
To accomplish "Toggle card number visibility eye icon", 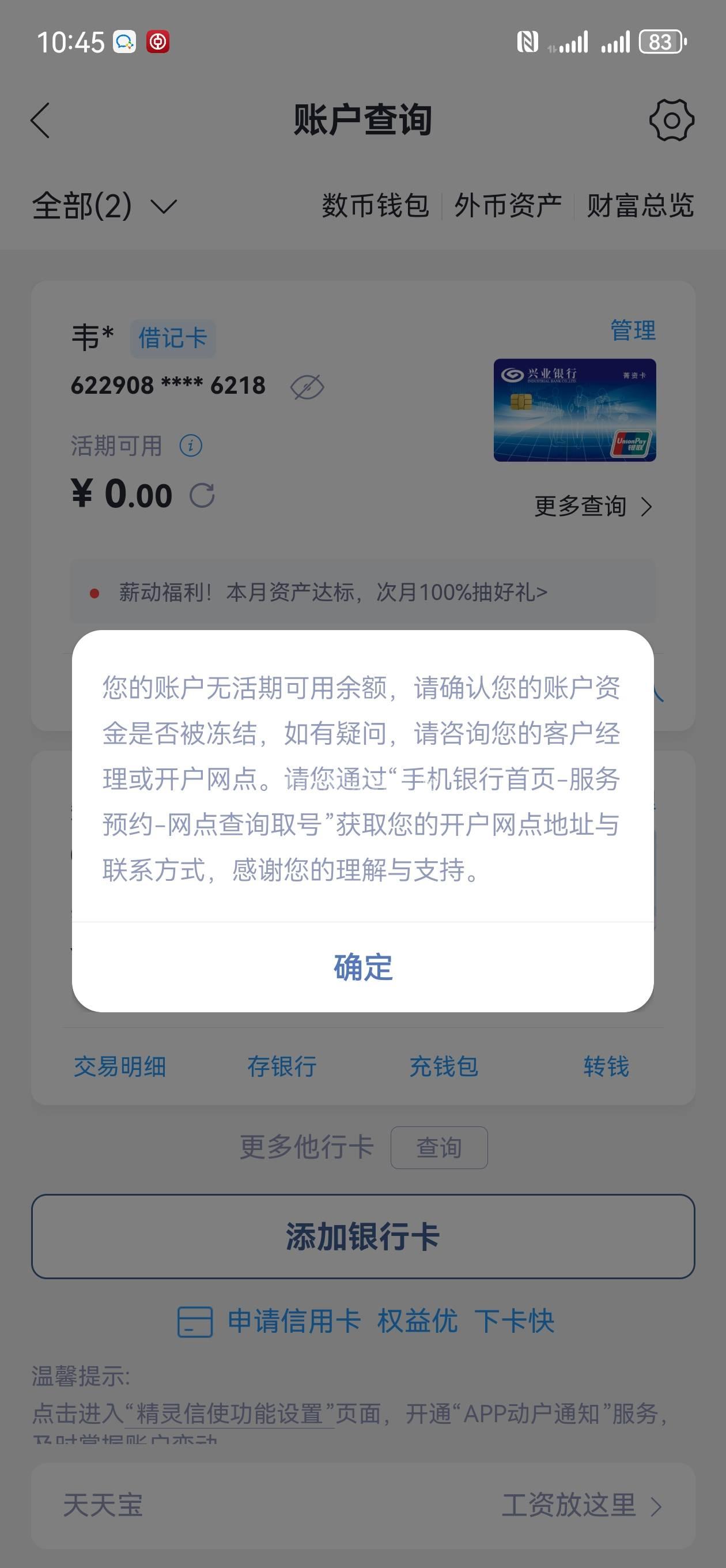I will (x=307, y=386).
